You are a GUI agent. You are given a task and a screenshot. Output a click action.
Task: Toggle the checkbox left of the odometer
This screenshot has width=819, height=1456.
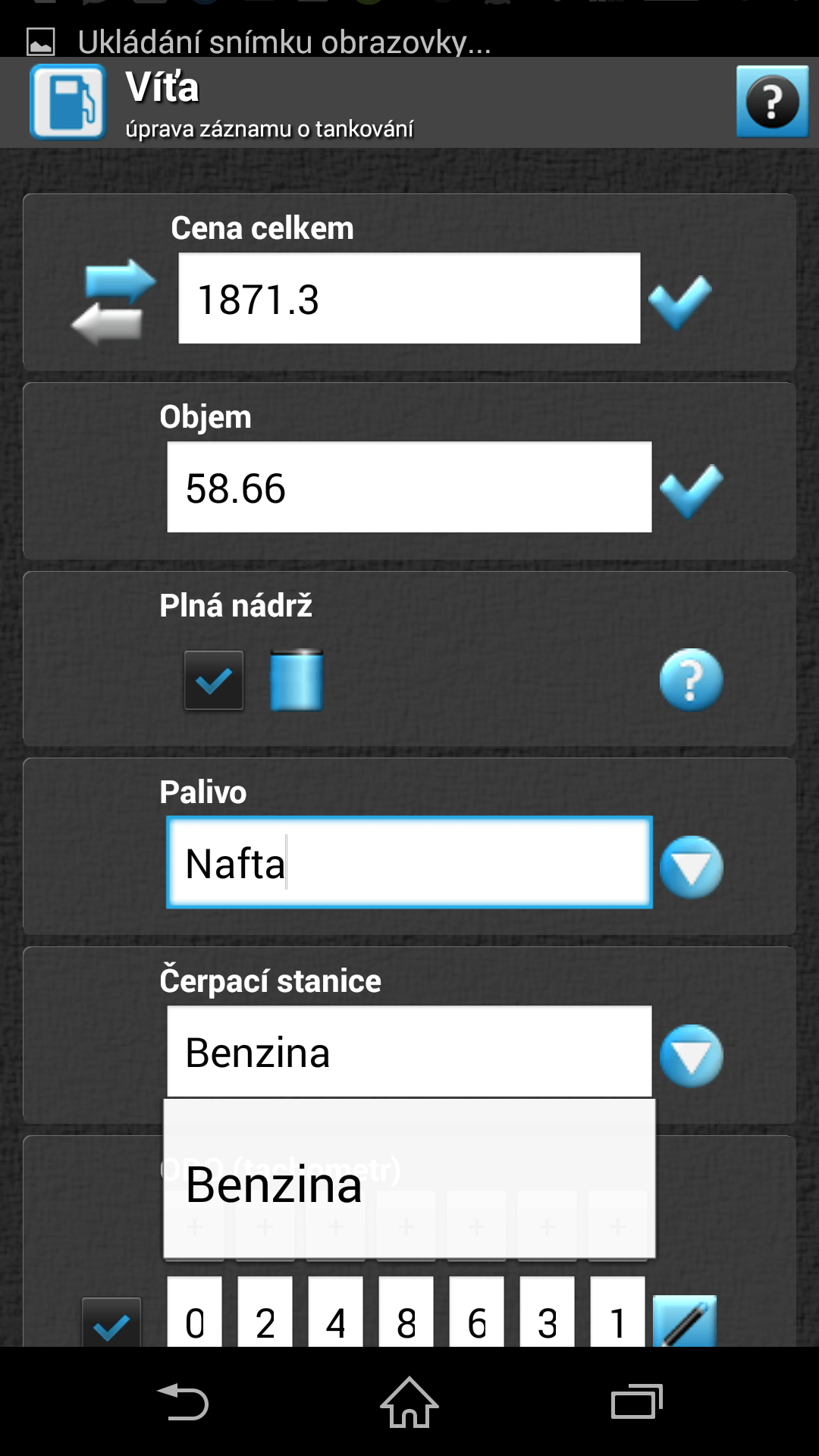tap(111, 1323)
